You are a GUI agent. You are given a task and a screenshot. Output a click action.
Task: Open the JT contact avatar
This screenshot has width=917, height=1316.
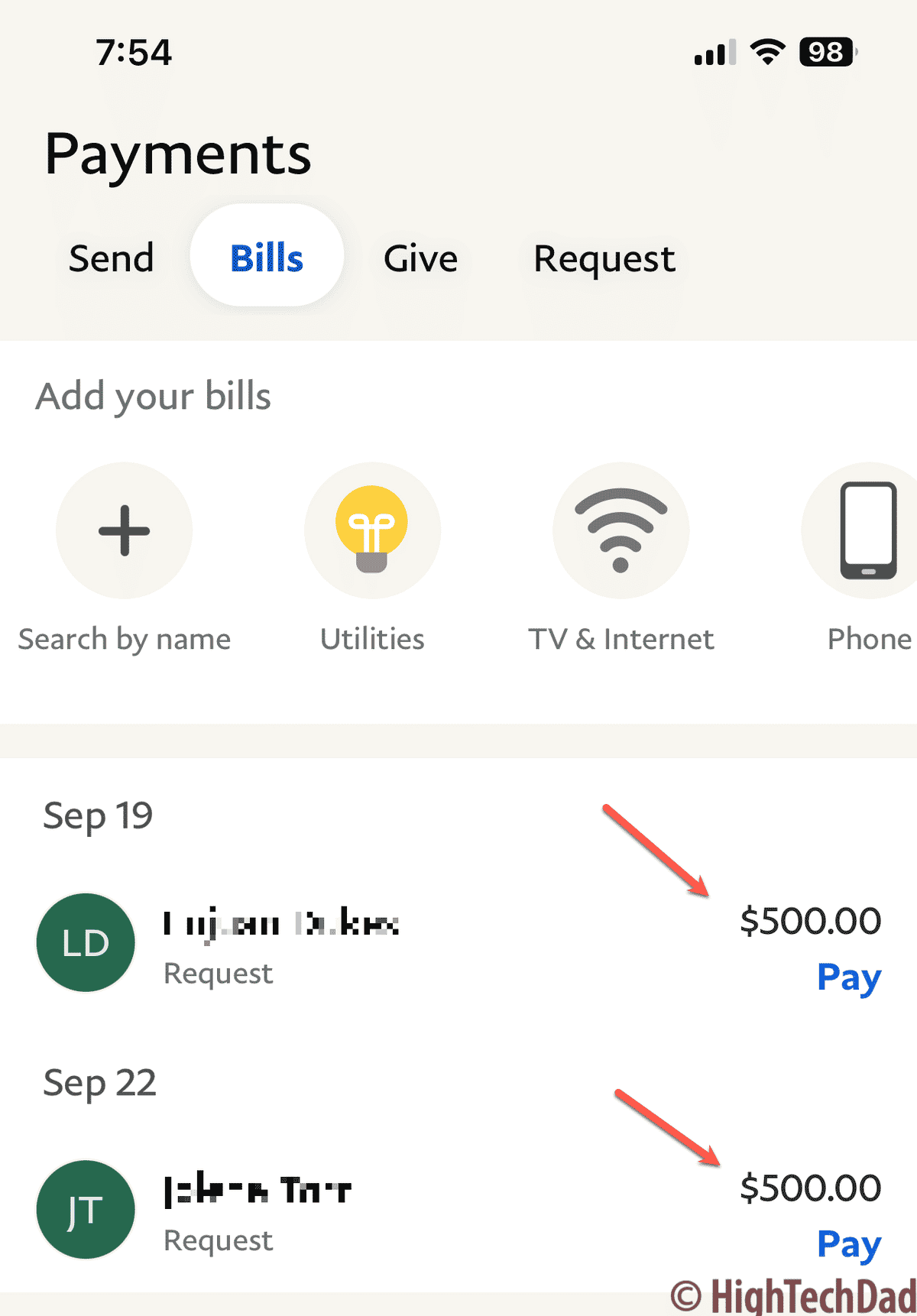85,1210
